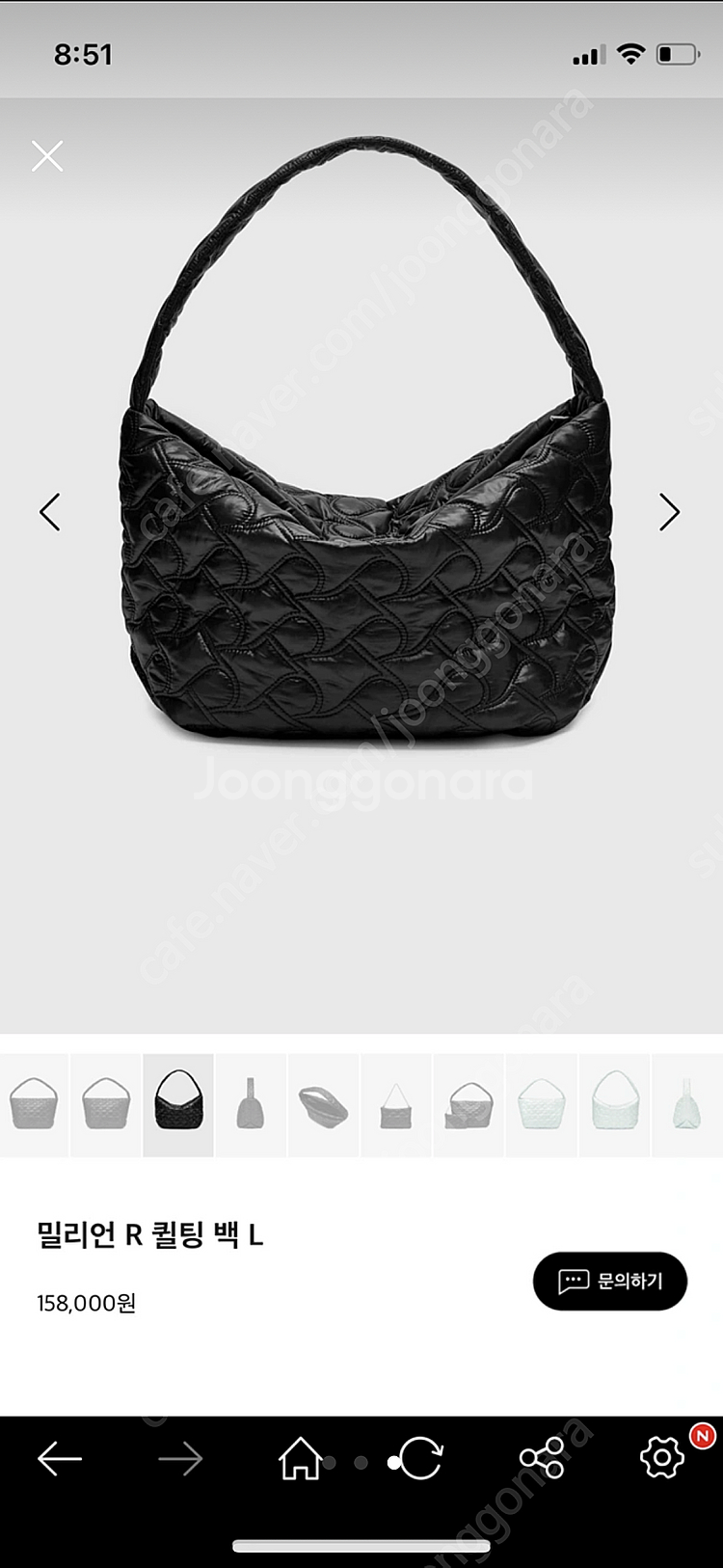This screenshot has height=1568, width=723.
Task: Select the second gray bag thumbnail
Action: pos(106,1105)
